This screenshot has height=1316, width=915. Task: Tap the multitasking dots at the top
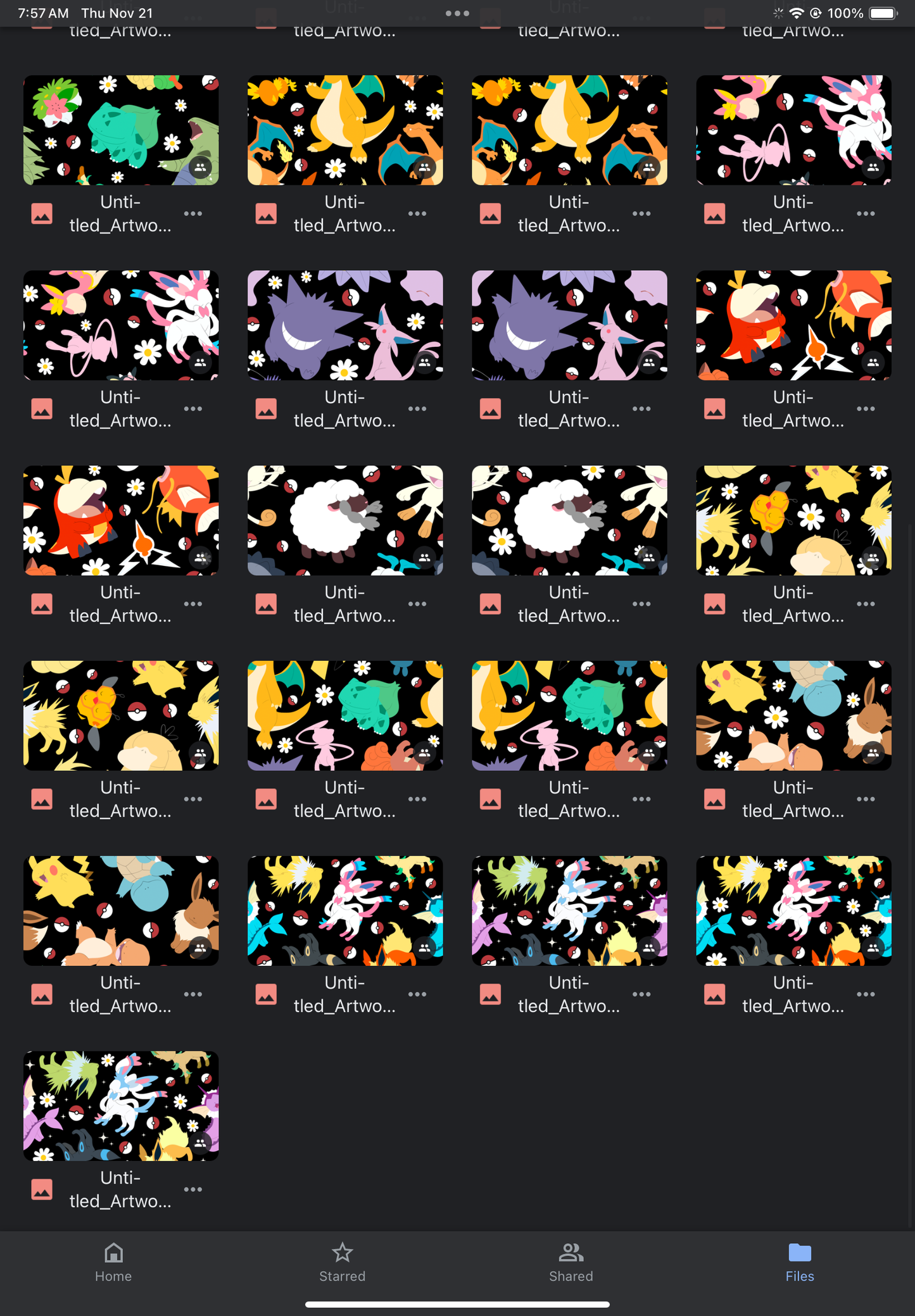[x=457, y=13]
